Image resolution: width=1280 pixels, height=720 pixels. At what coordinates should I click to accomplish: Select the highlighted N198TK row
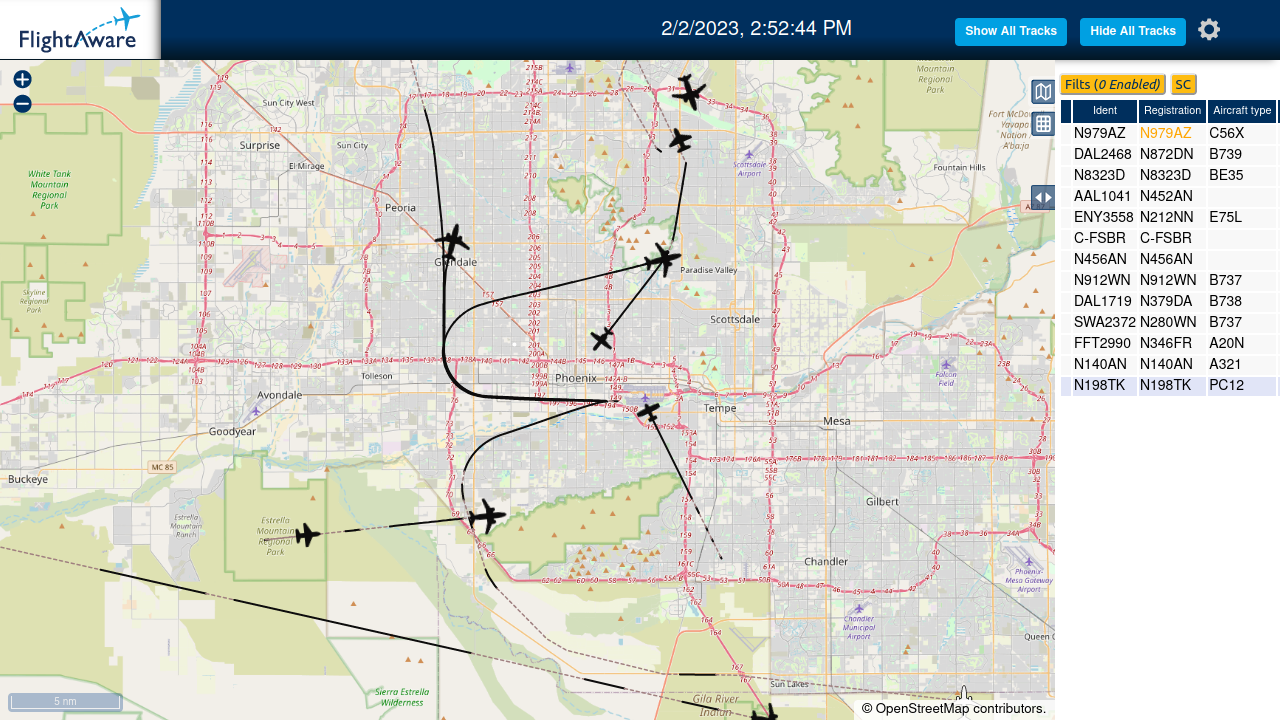coord(1168,385)
